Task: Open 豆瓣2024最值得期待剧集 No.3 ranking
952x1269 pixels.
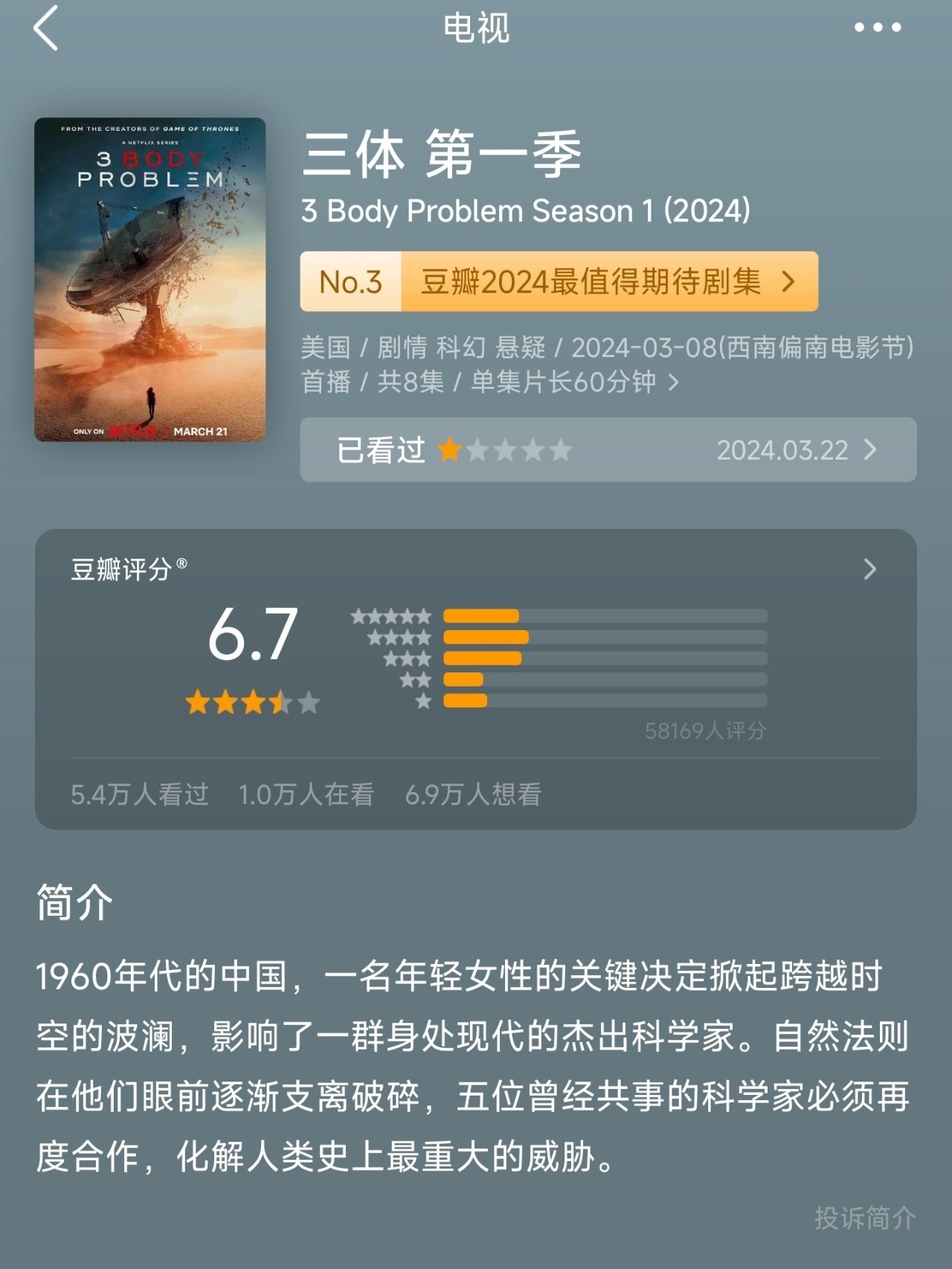Action: 559,282
